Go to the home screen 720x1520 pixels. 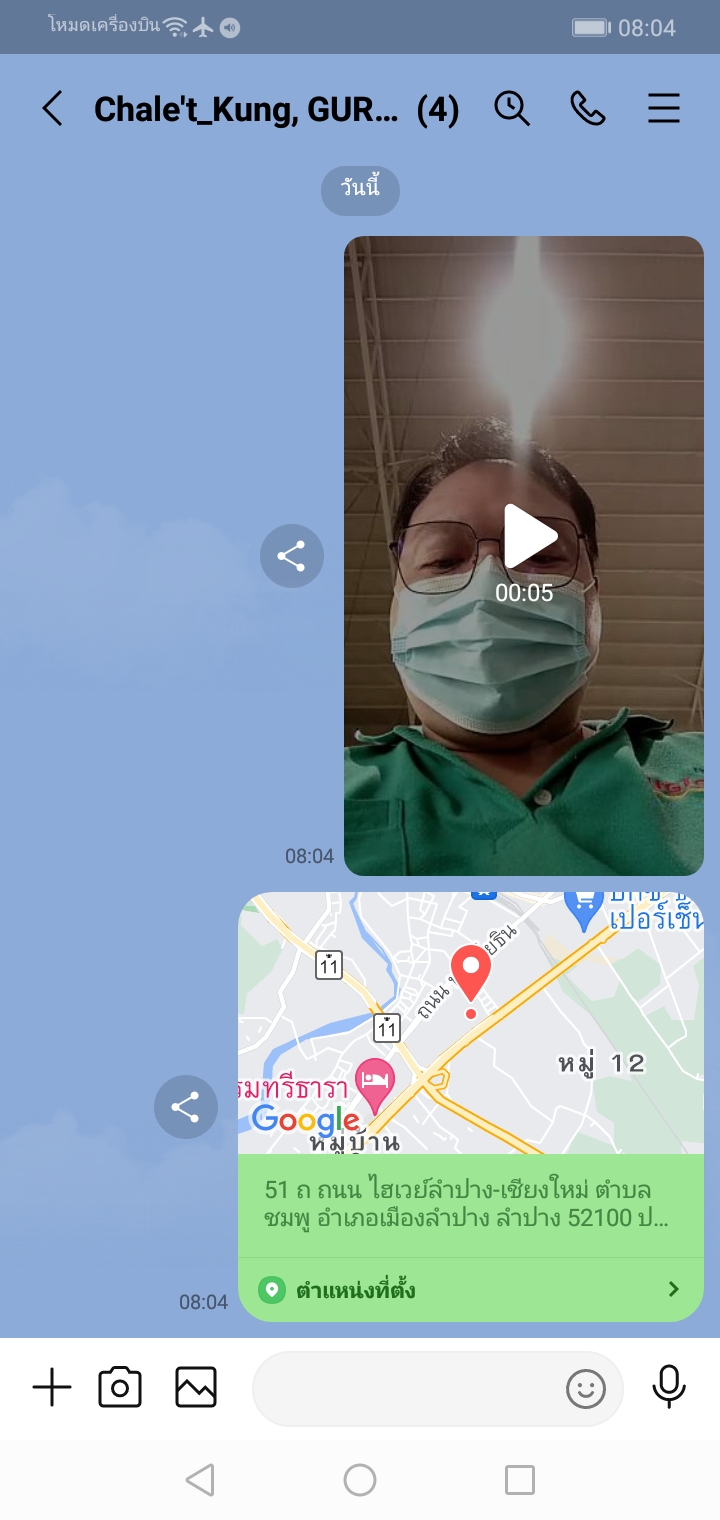coord(360,1480)
